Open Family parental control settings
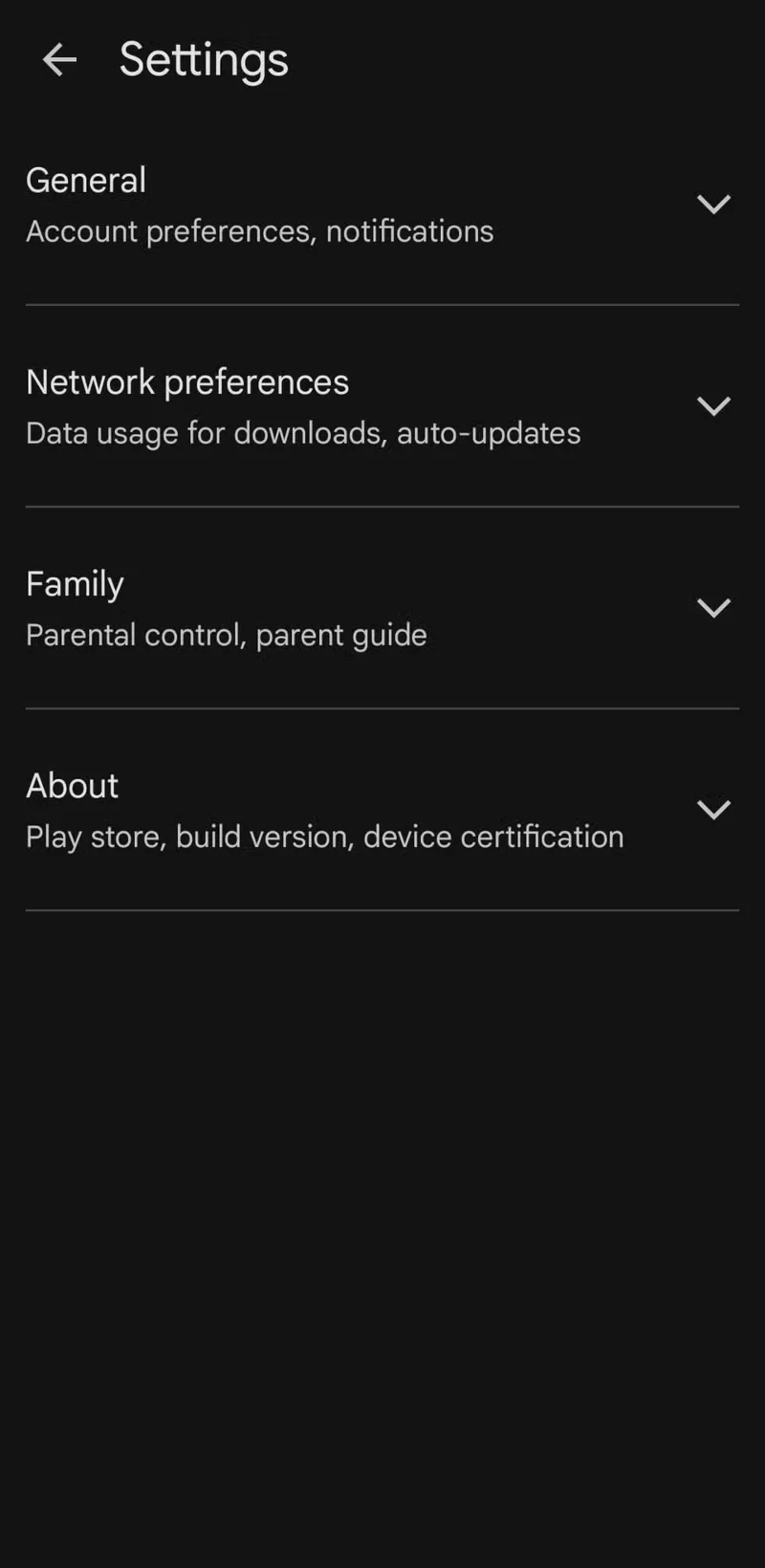The height and width of the screenshot is (1568, 765). (382, 608)
